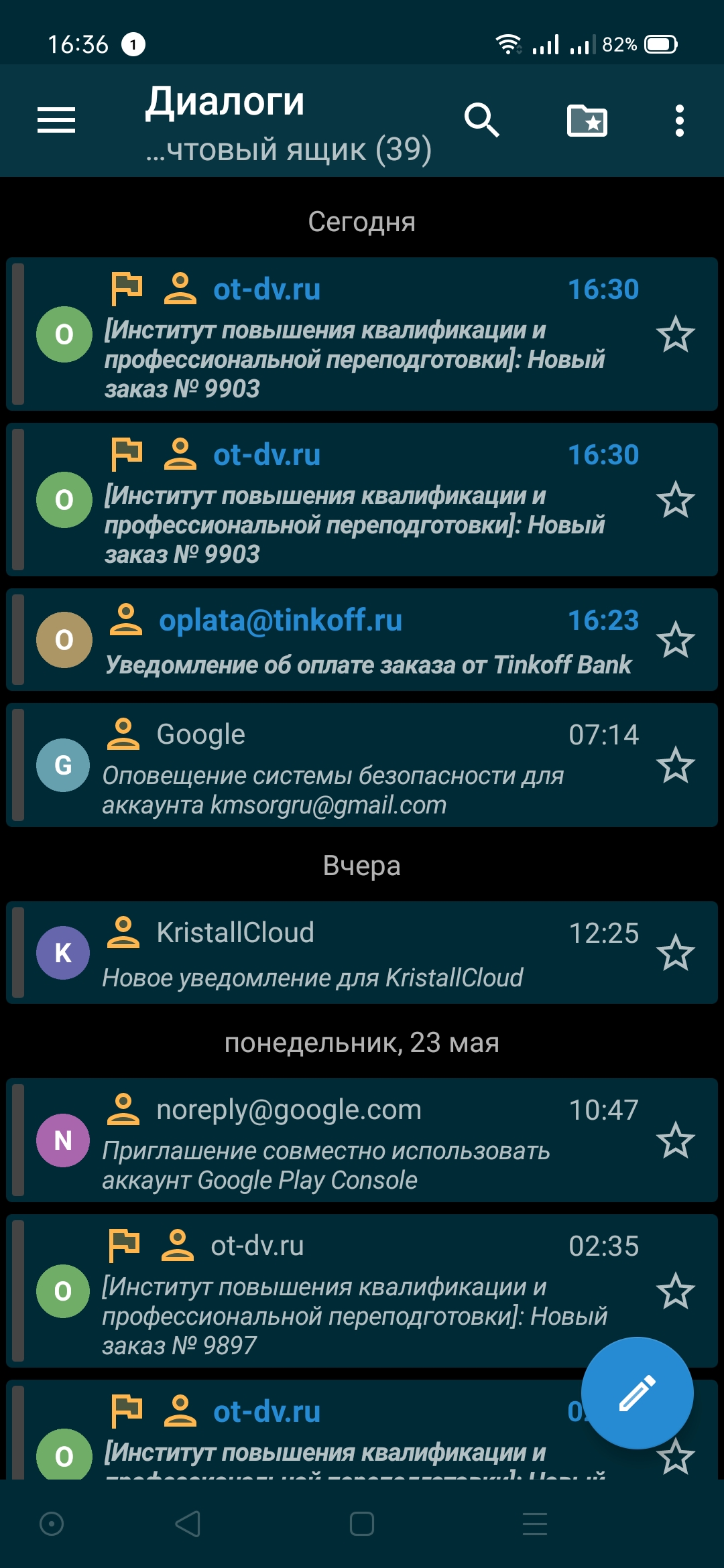Star the Google security alert message

point(675,765)
